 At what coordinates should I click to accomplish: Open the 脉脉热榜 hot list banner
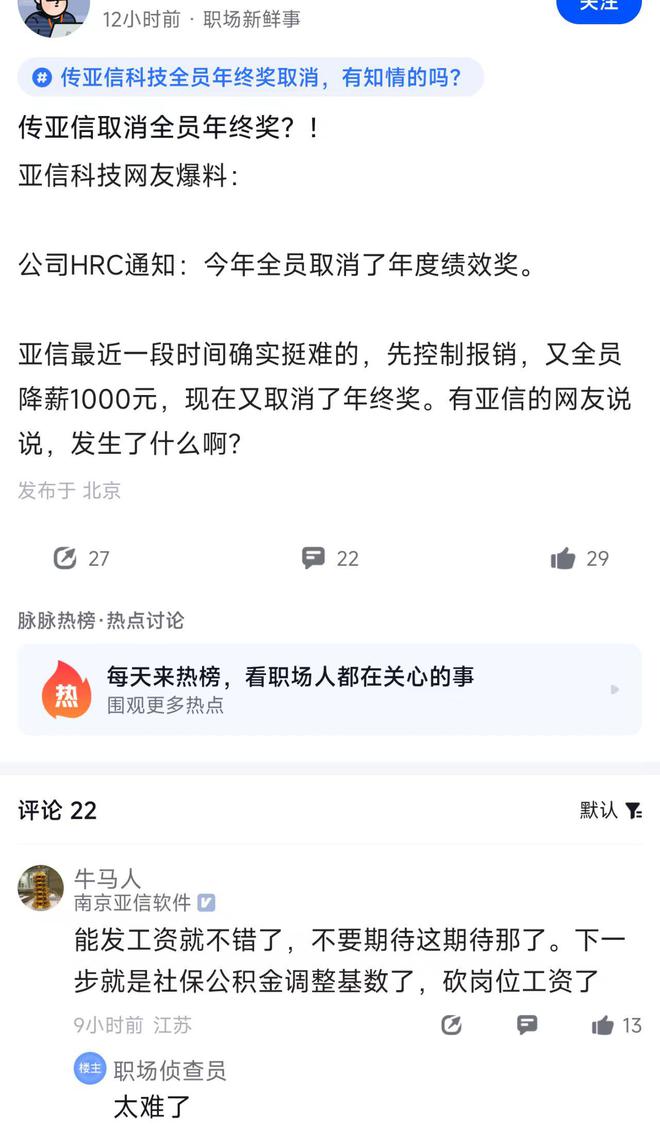(x=329, y=690)
